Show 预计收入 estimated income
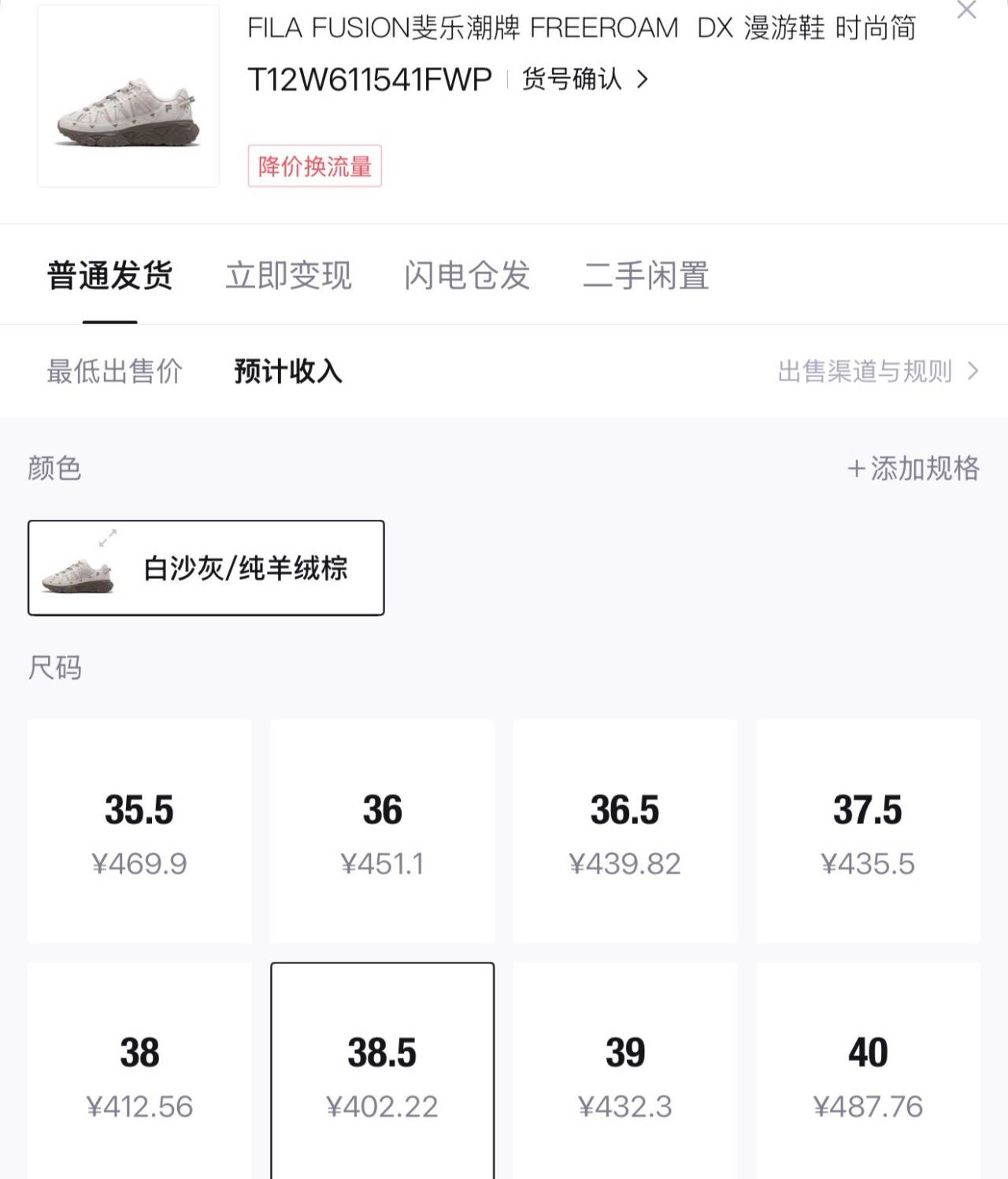 288,371
